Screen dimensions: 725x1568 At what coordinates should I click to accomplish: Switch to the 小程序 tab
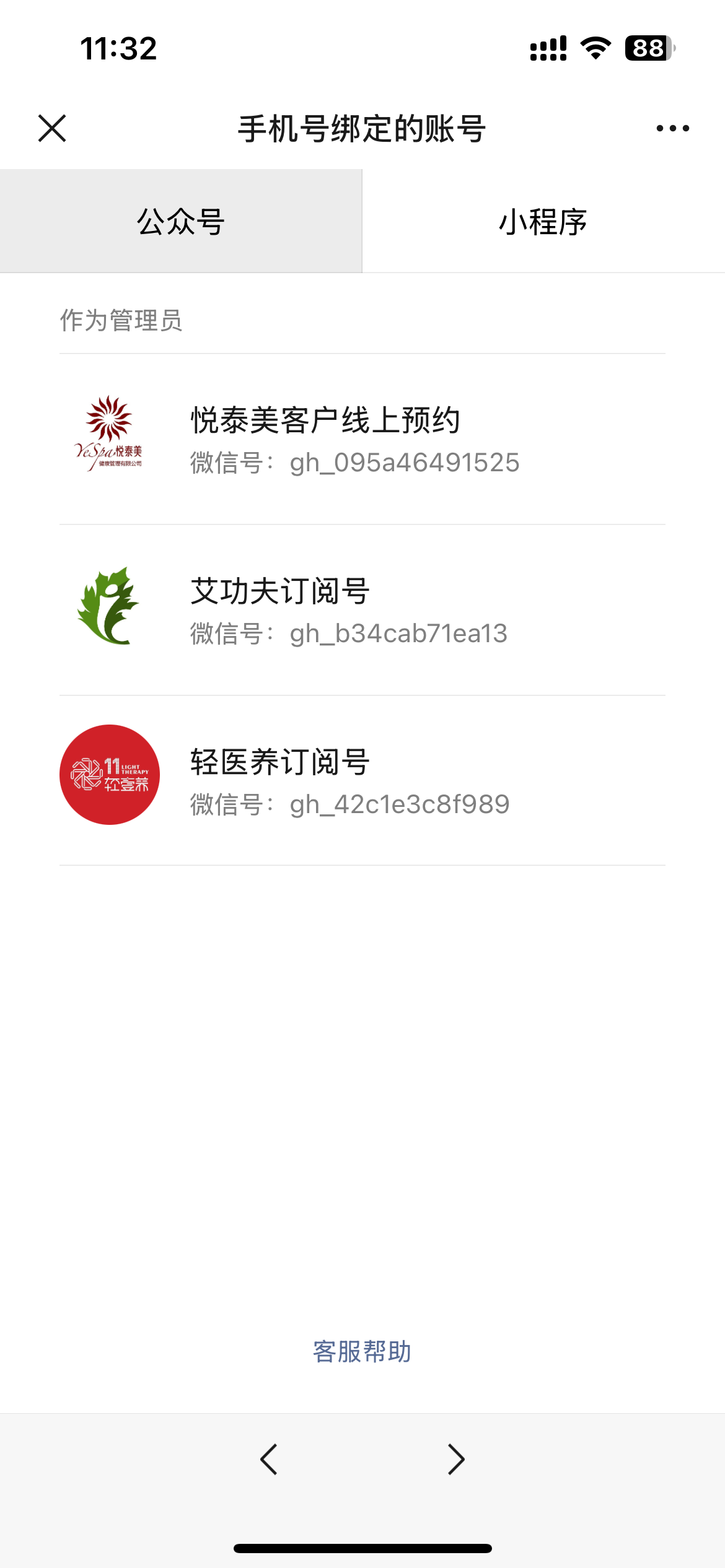tap(543, 221)
